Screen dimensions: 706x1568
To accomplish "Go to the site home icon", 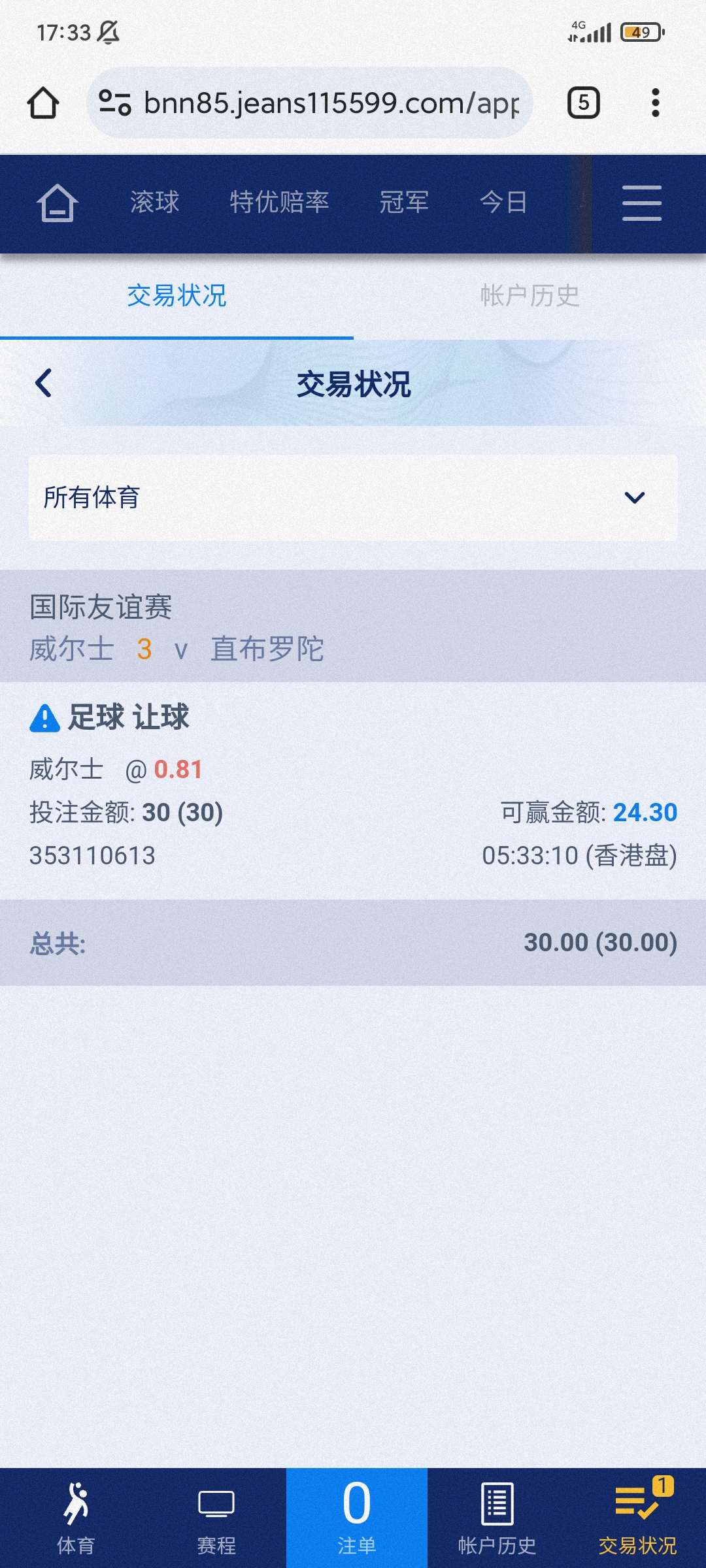I will 58,203.
